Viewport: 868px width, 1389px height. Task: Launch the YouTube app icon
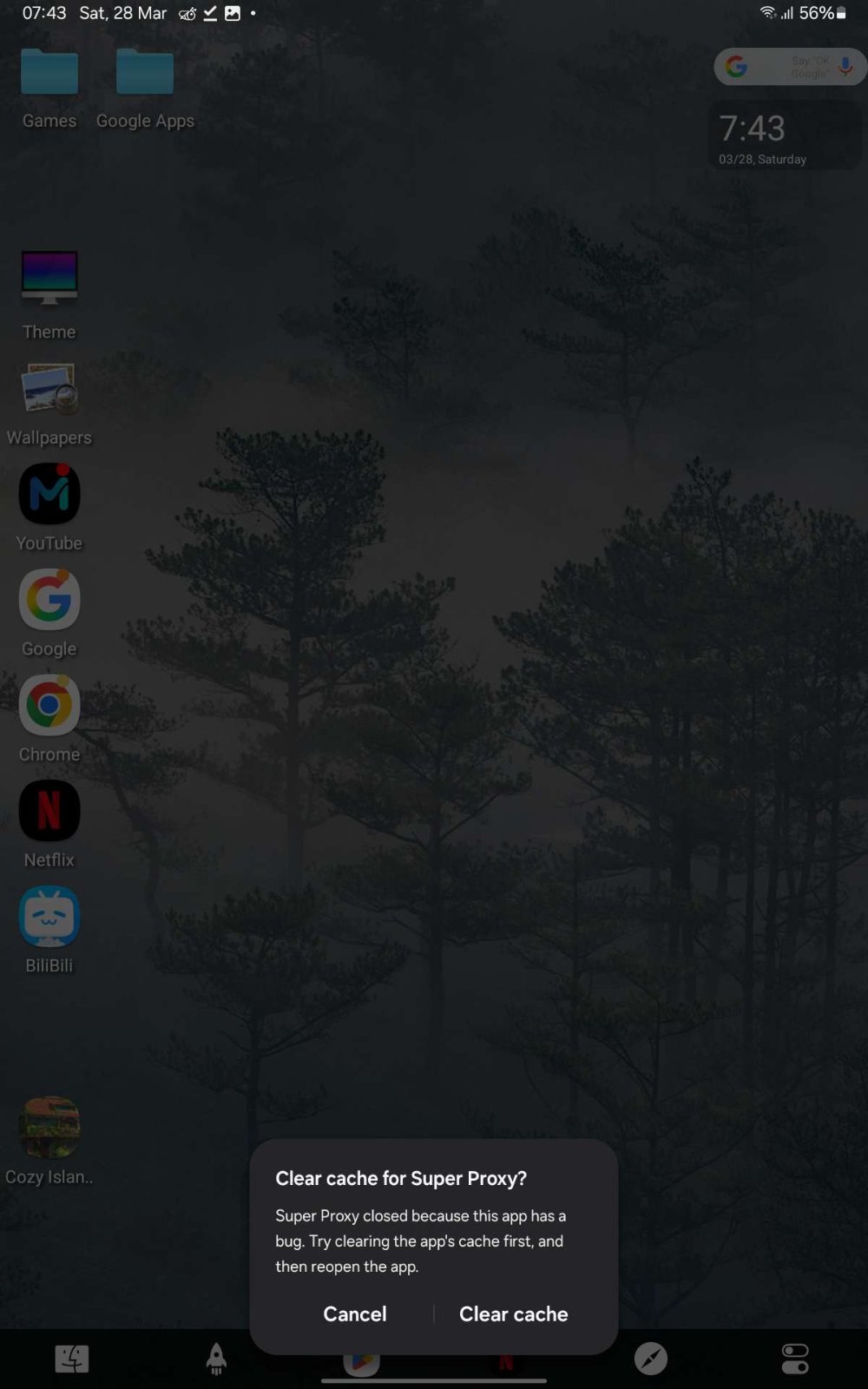[49, 494]
